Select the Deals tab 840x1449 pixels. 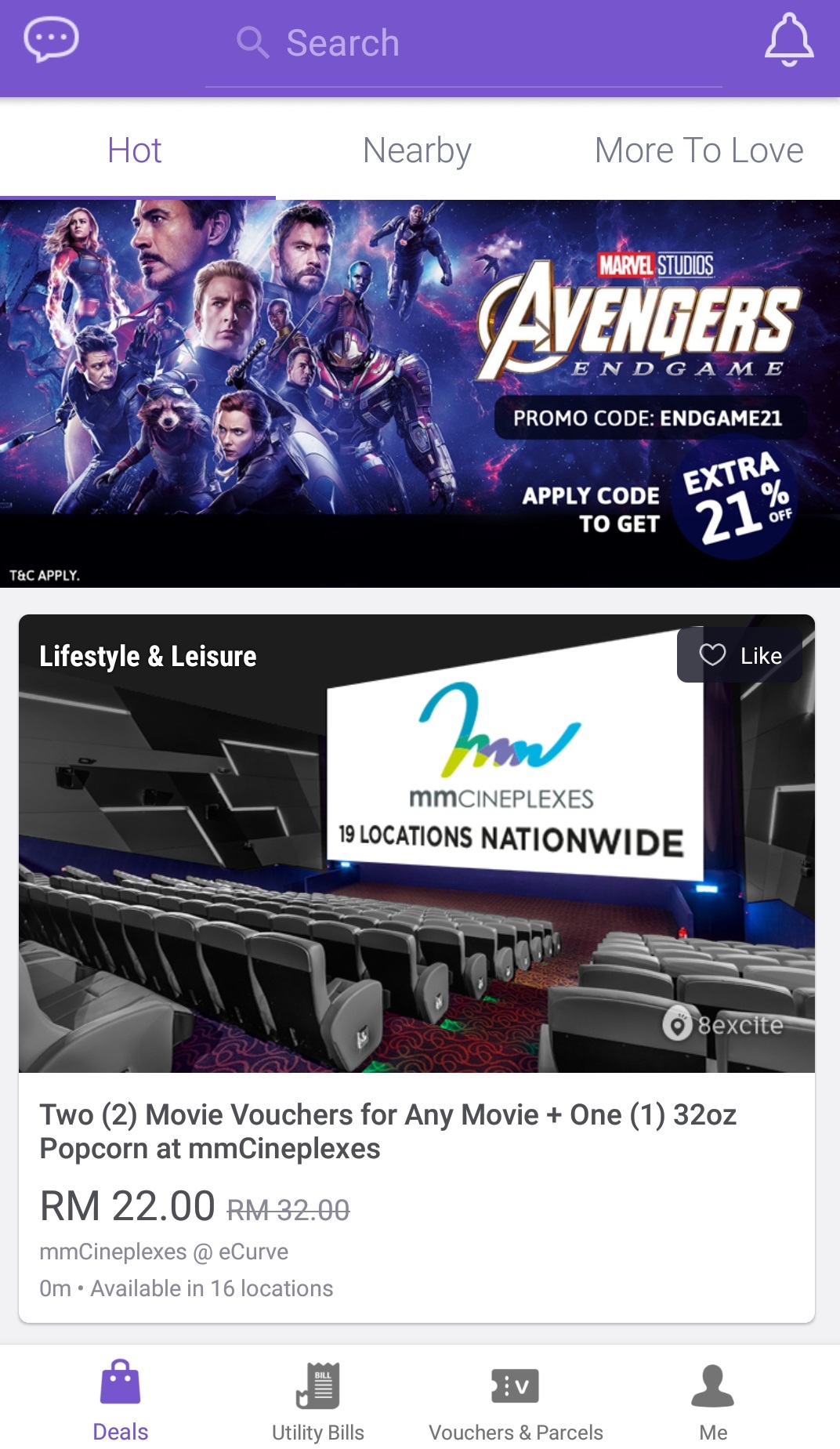tap(120, 1401)
